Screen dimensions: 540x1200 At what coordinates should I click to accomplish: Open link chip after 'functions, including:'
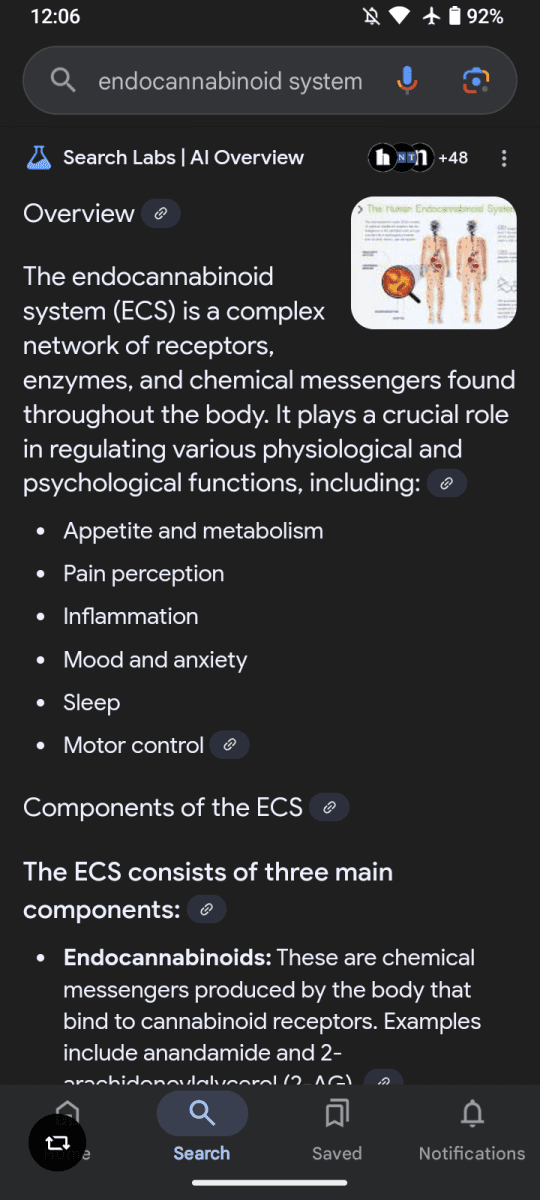pyautogui.click(x=447, y=483)
